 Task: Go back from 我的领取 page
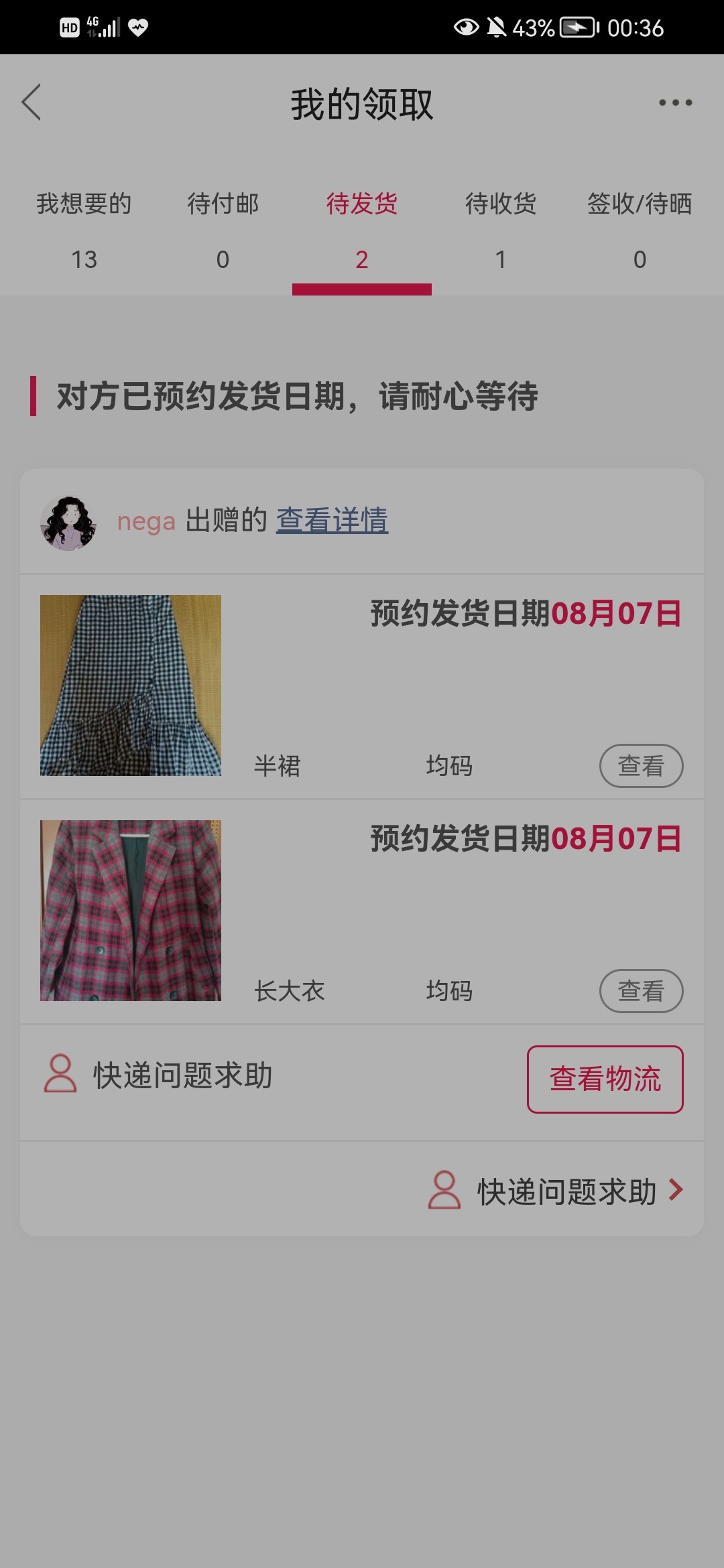click(x=32, y=103)
